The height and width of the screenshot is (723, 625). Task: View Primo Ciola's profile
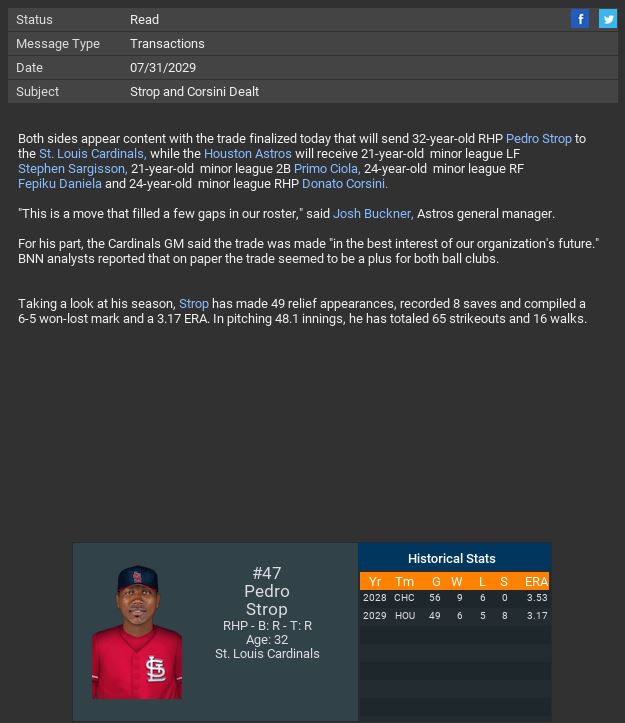point(326,169)
